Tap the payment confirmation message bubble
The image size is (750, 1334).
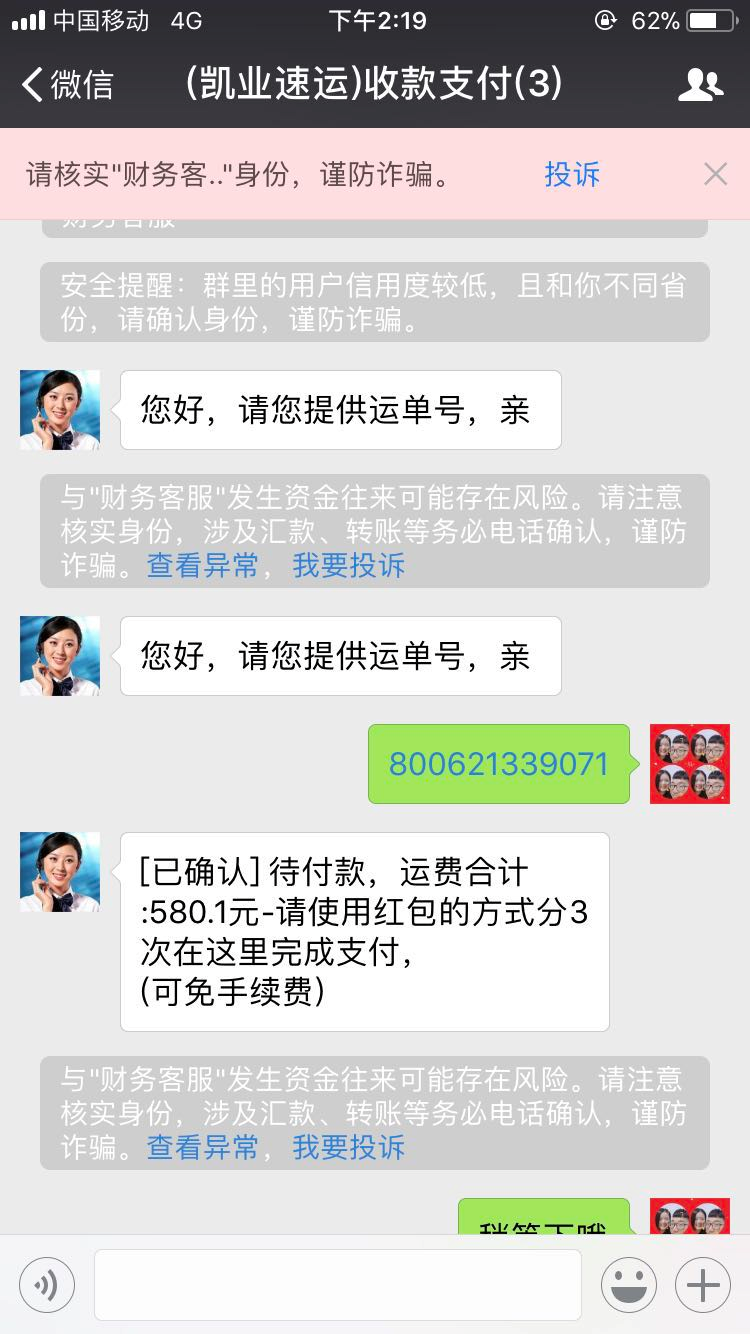(365, 931)
